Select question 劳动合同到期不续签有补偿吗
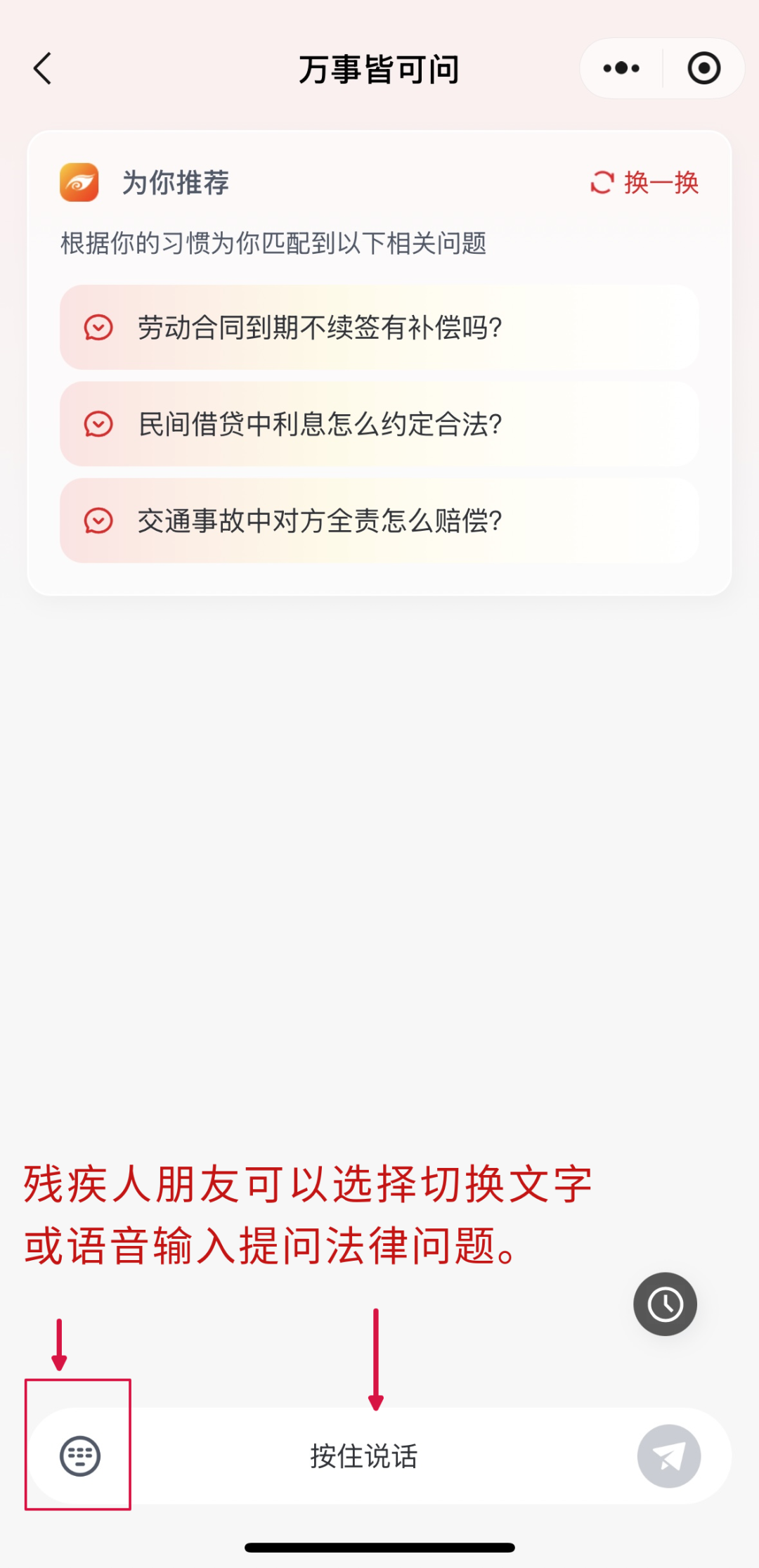 tap(379, 327)
